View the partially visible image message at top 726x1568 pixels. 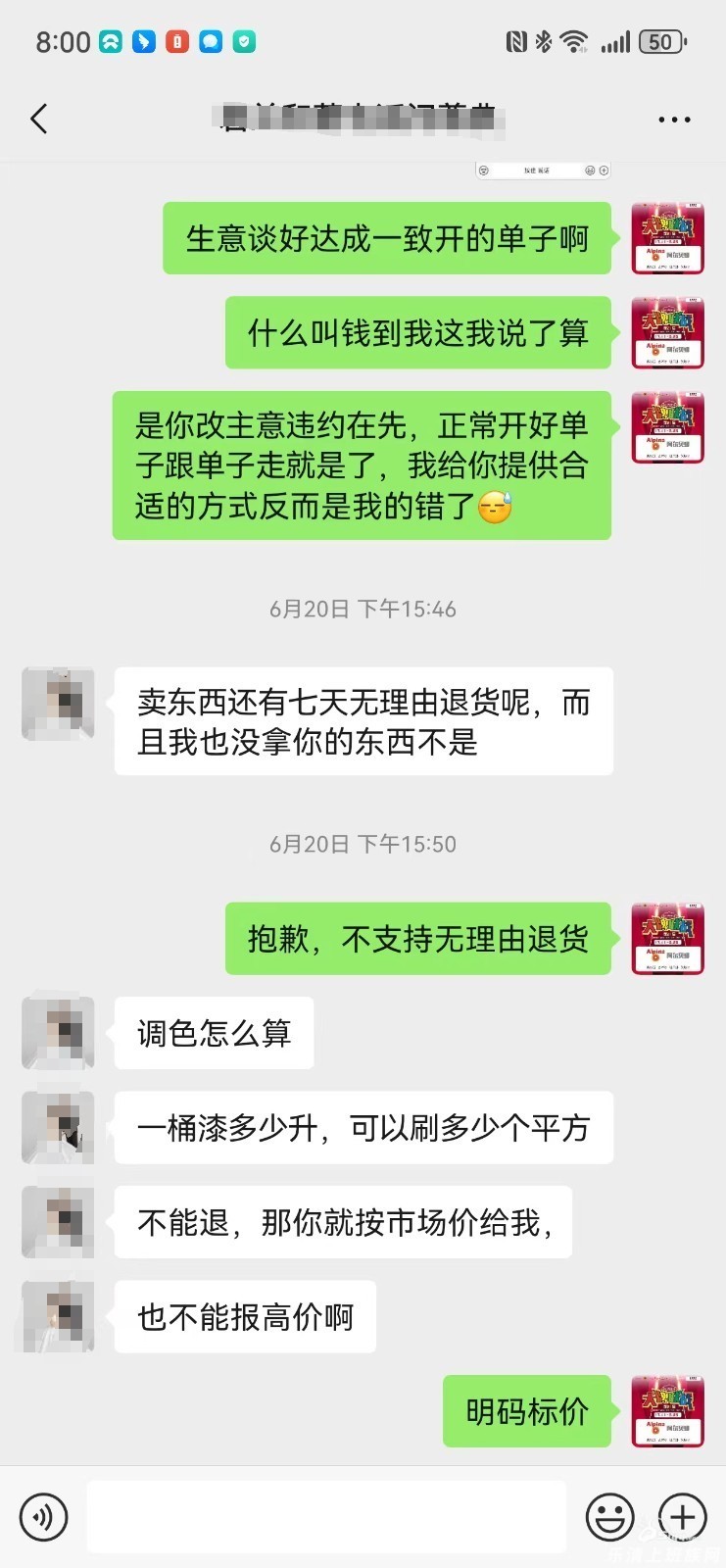tap(544, 171)
